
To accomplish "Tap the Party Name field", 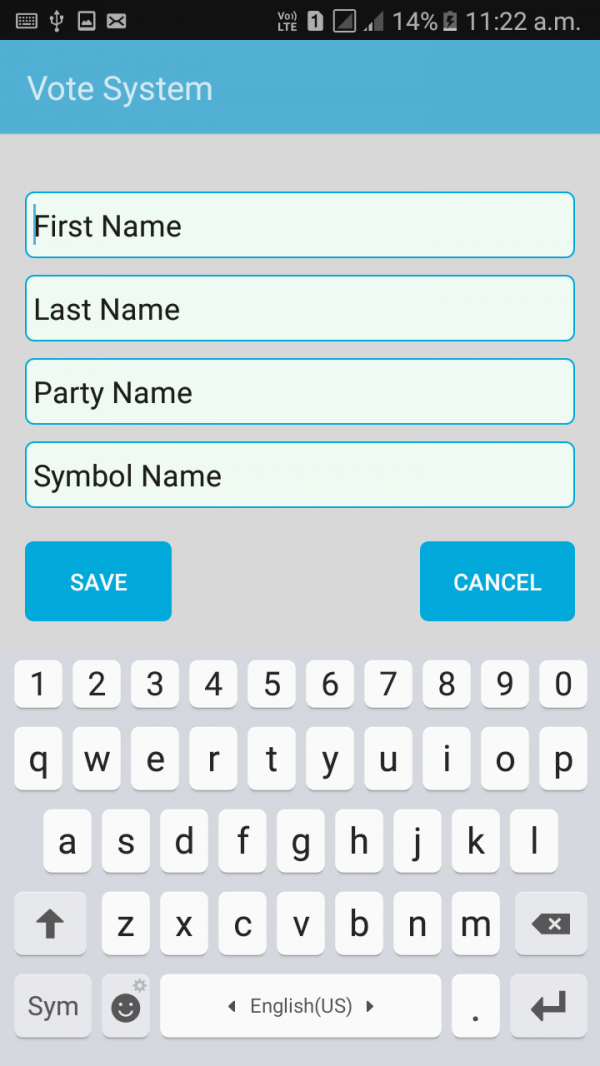I will click(x=300, y=392).
